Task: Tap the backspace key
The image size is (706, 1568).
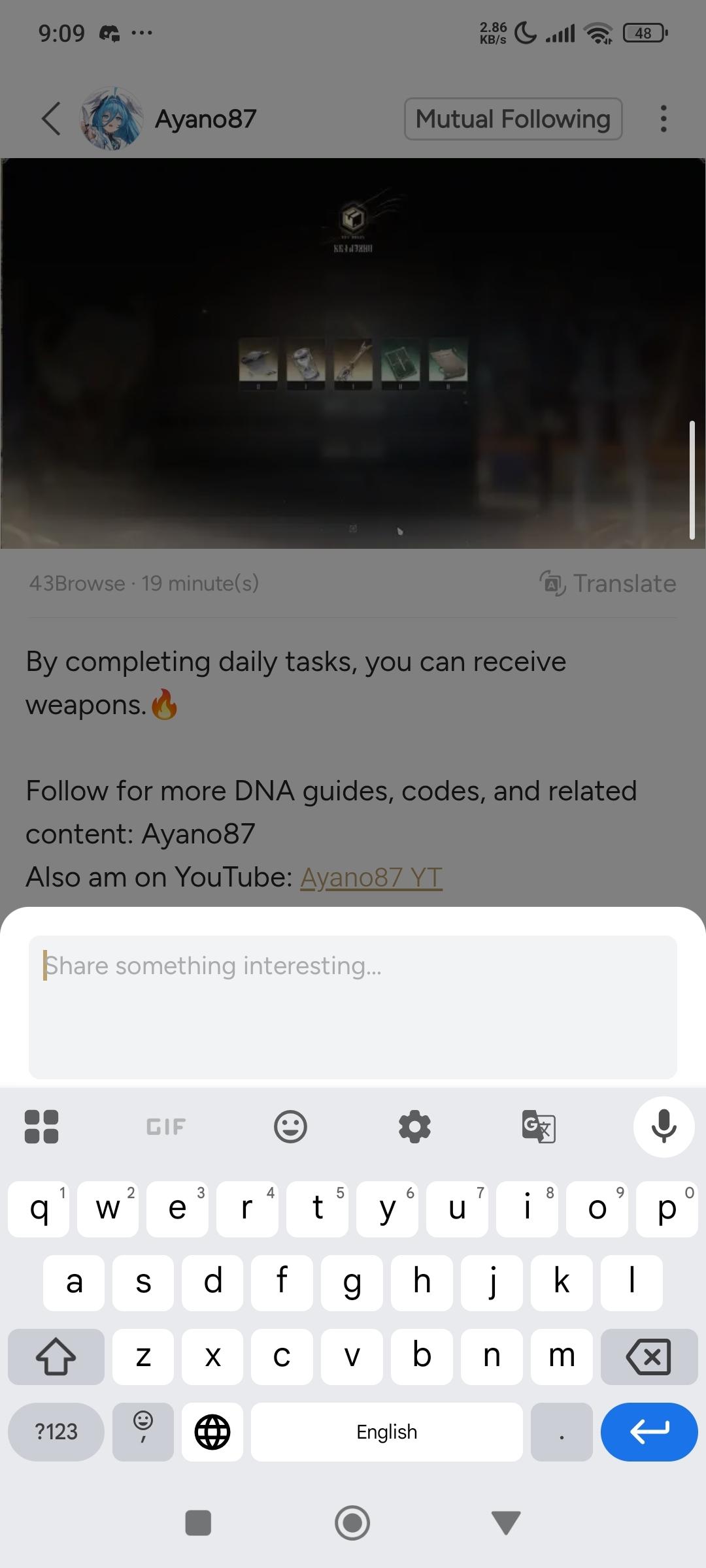Action: pos(648,1357)
